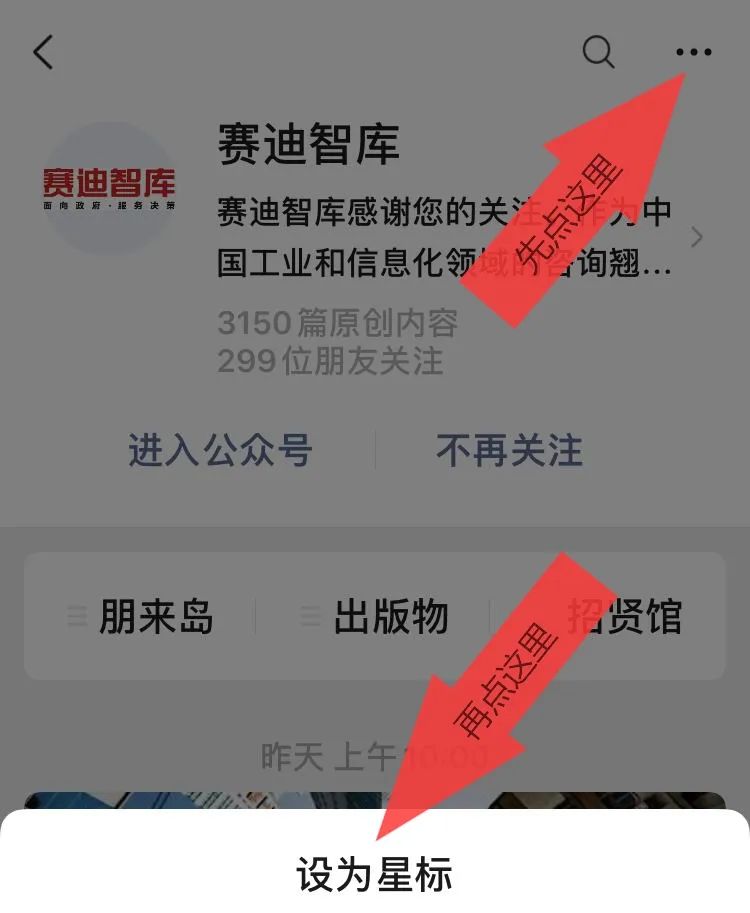Open the search magnifier icon
Screen dimensions: 750x913
598,52
